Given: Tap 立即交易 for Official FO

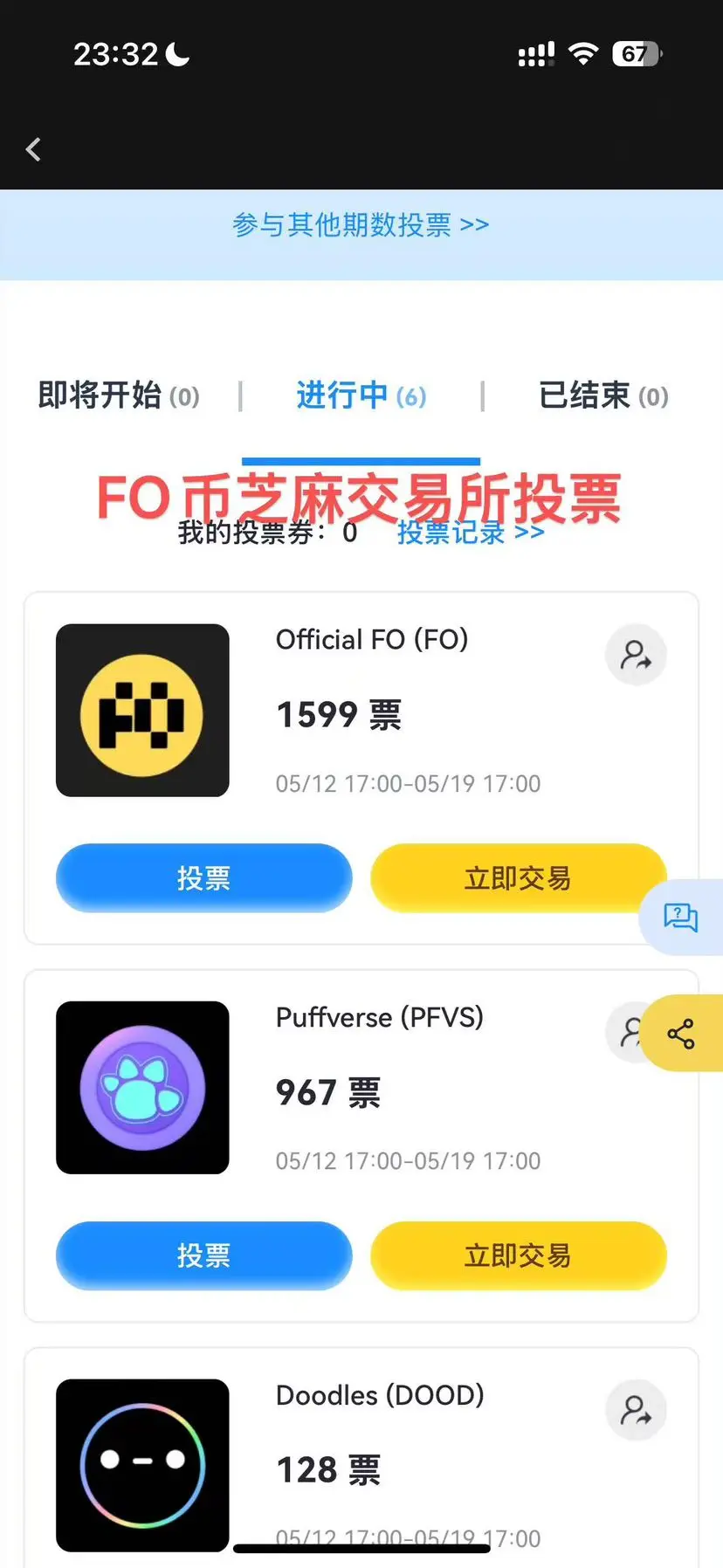Looking at the screenshot, I should (x=519, y=877).
